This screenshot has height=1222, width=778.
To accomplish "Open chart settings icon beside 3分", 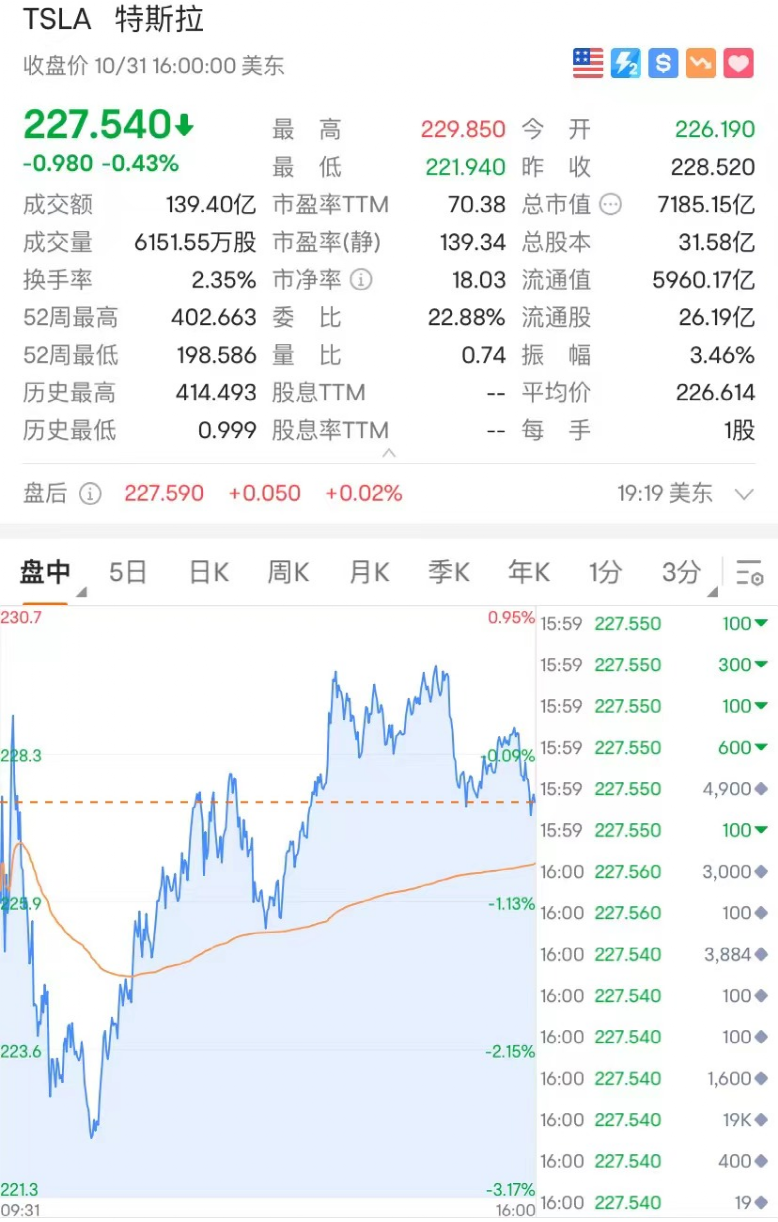I will tap(749, 573).
